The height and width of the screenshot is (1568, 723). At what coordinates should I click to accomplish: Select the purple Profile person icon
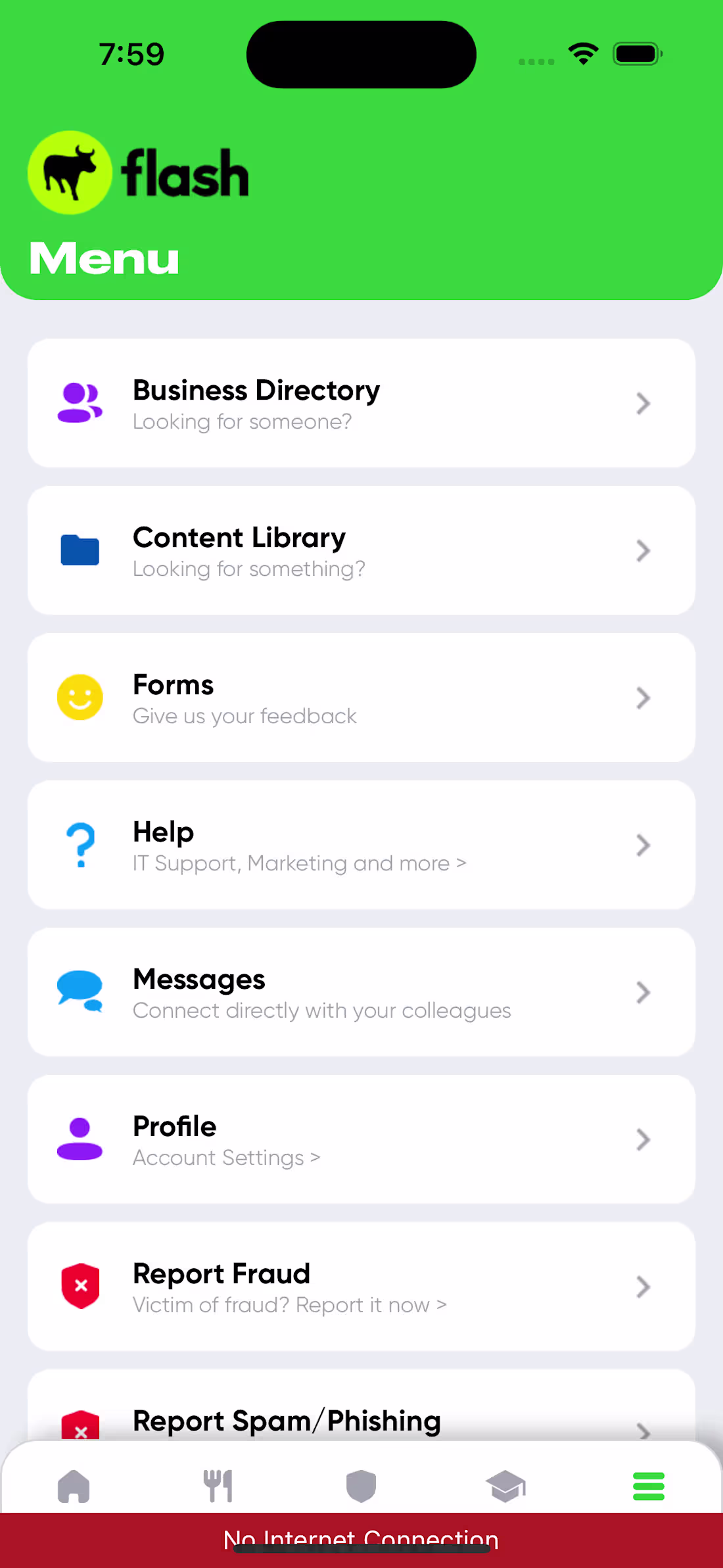point(80,1139)
